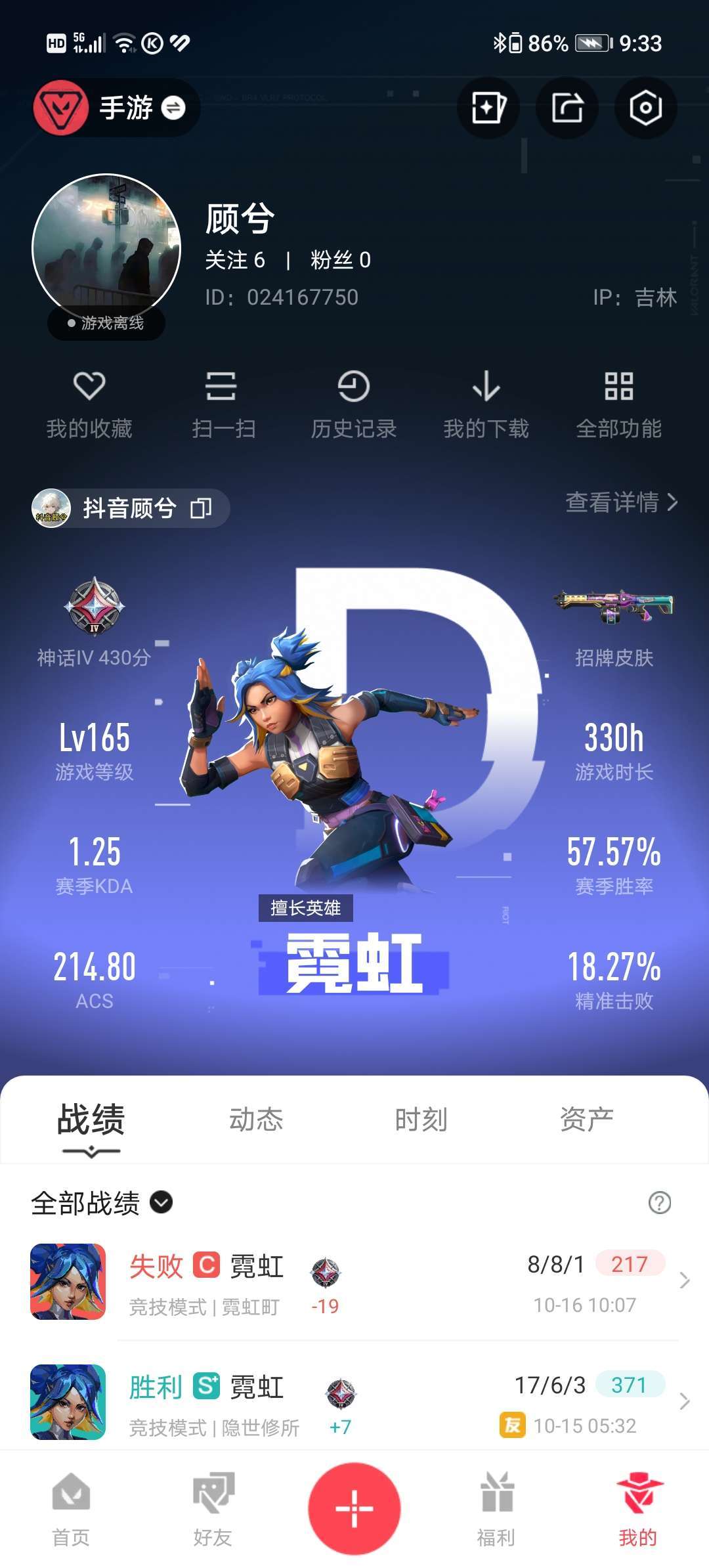Screen dimensions: 709x1568
Task: Tap the red plus create button
Action: [354, 1508]
